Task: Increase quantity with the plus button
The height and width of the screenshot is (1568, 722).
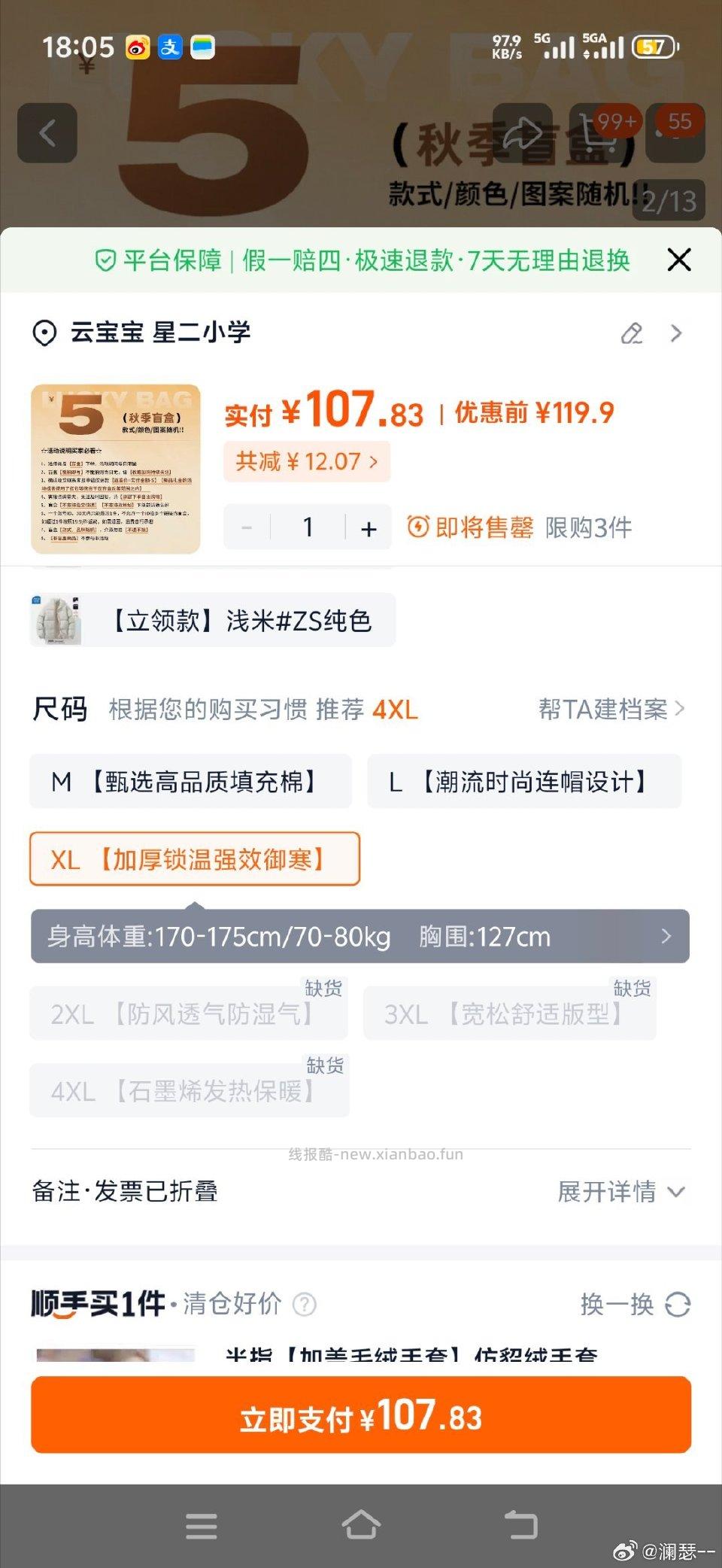Action: 369,528
